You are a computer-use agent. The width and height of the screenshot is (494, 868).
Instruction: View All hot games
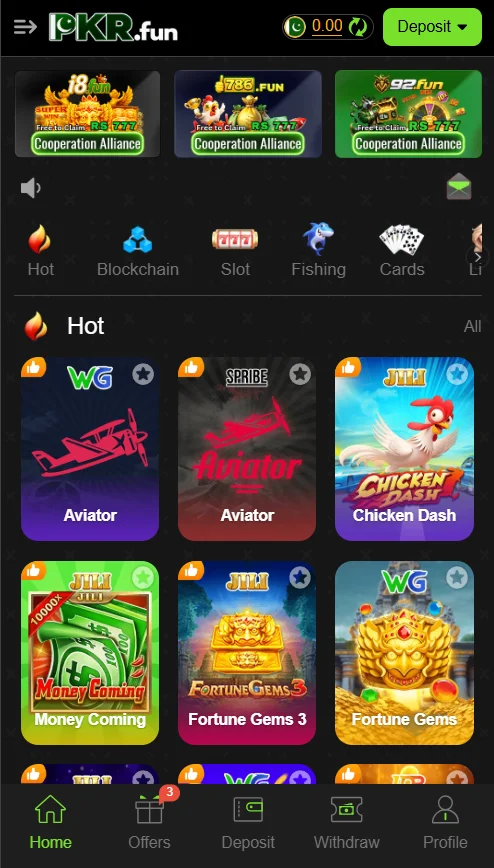pos(472,327)
